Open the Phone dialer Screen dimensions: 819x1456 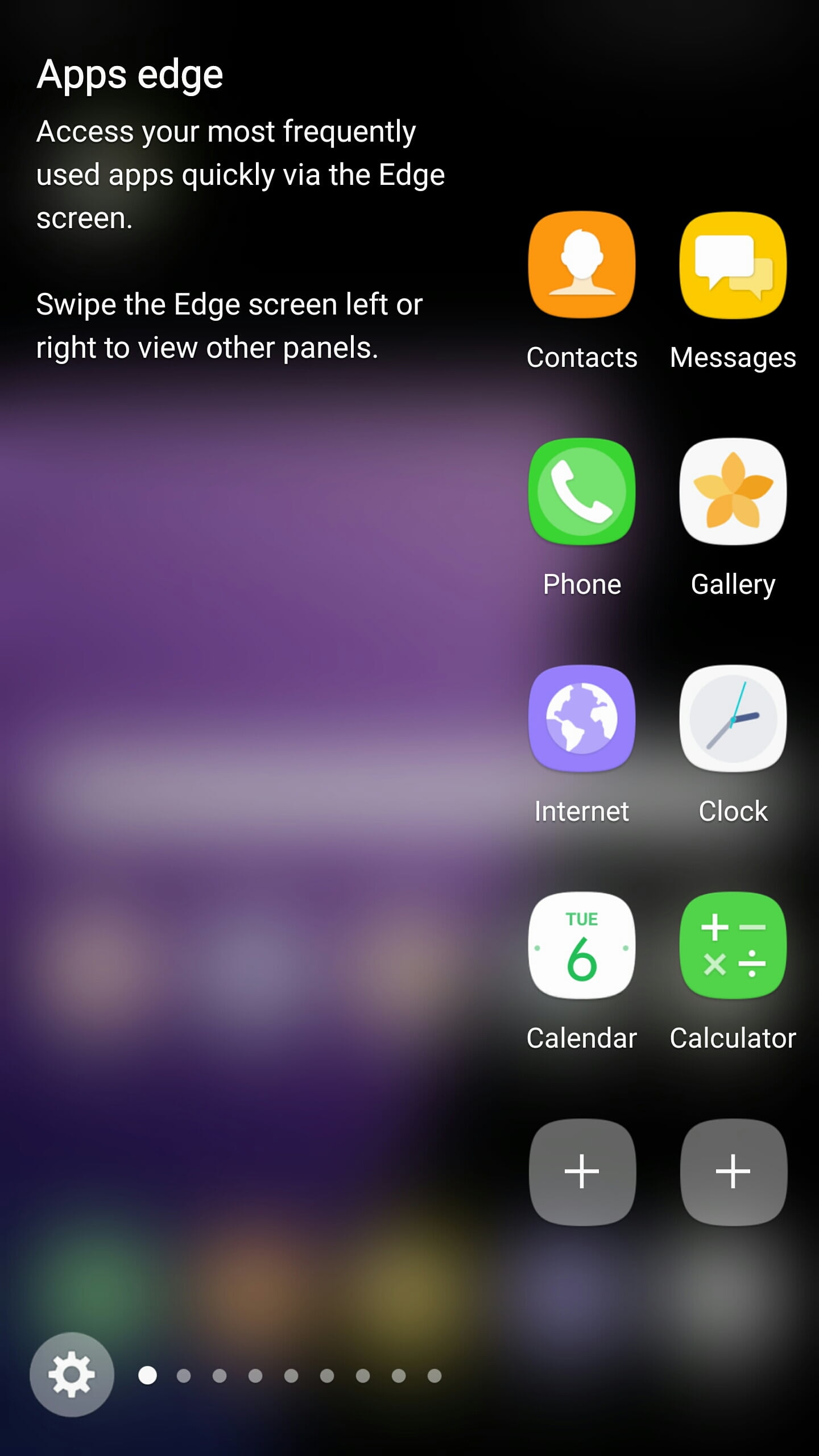click(x=581, y=491)
